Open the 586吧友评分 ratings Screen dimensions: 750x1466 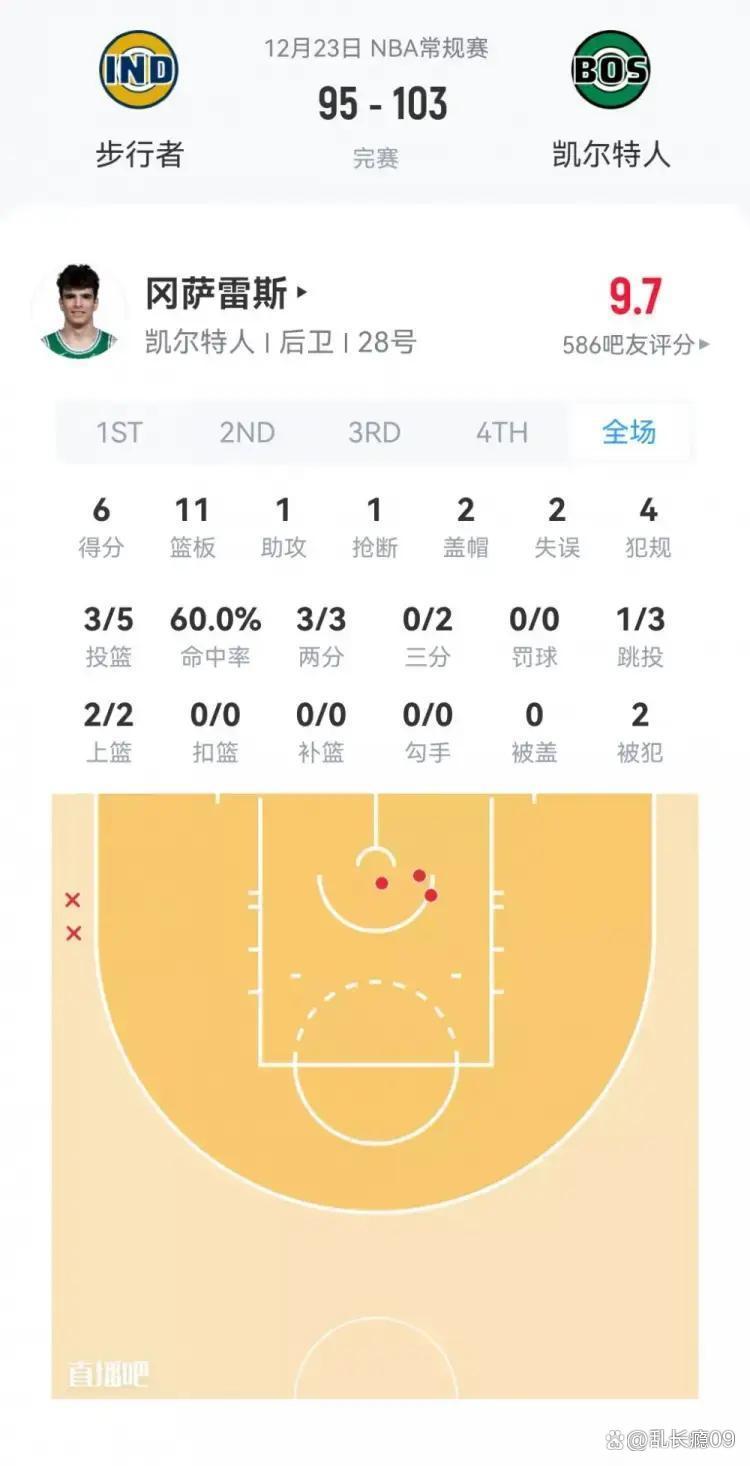coord(636,345)
